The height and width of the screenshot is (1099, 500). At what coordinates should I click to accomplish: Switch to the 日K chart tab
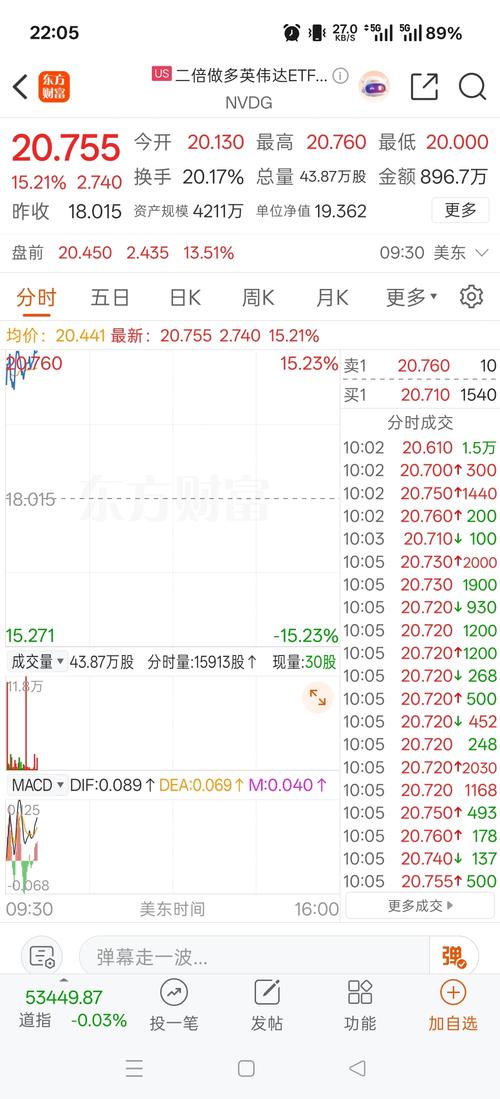(x=185, y=298)
